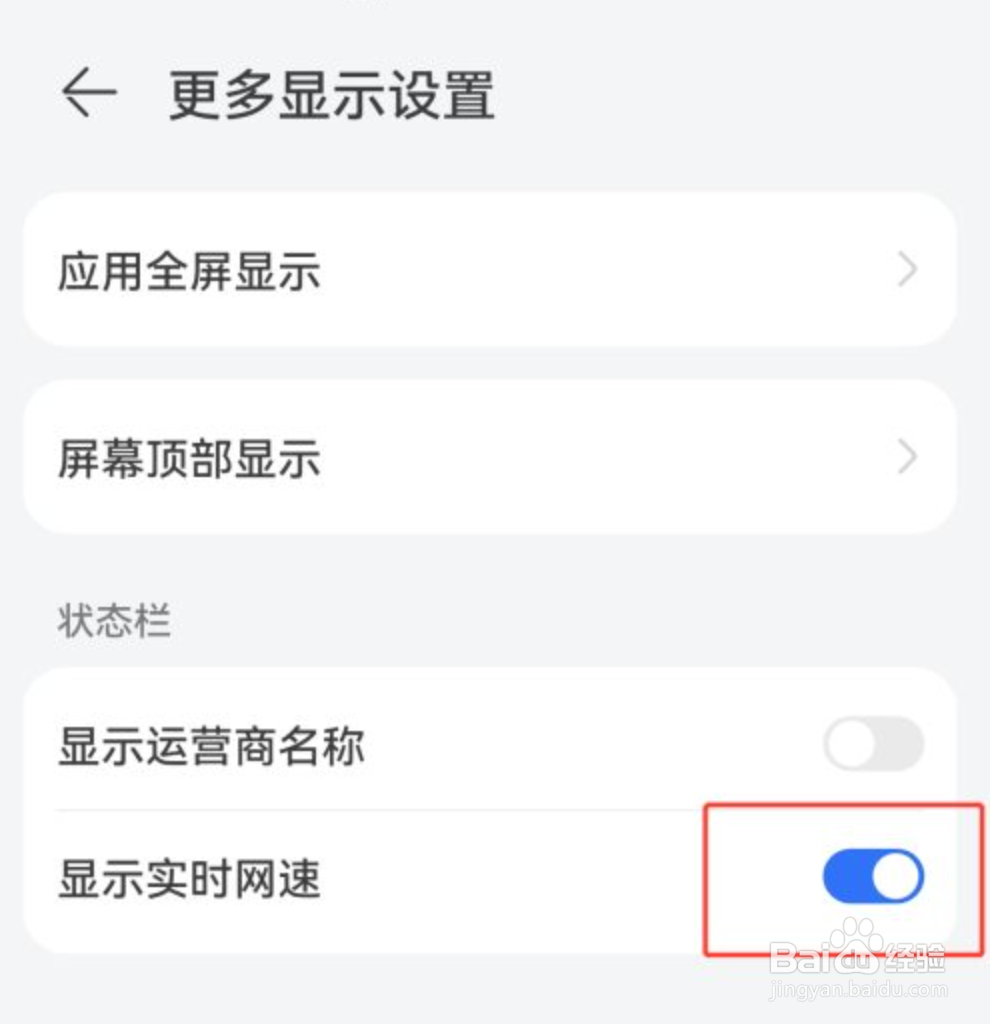Select the back icon beside the page title
This screenshot has height=1024, width=1002.
pos(88,93)
